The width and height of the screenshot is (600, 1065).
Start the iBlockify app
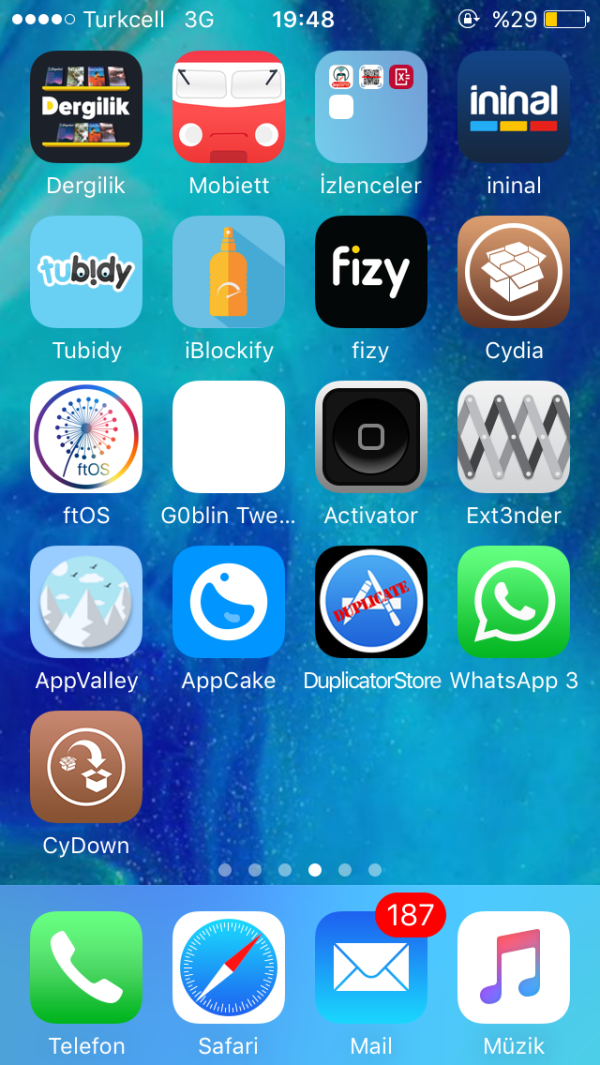point(229,272)
